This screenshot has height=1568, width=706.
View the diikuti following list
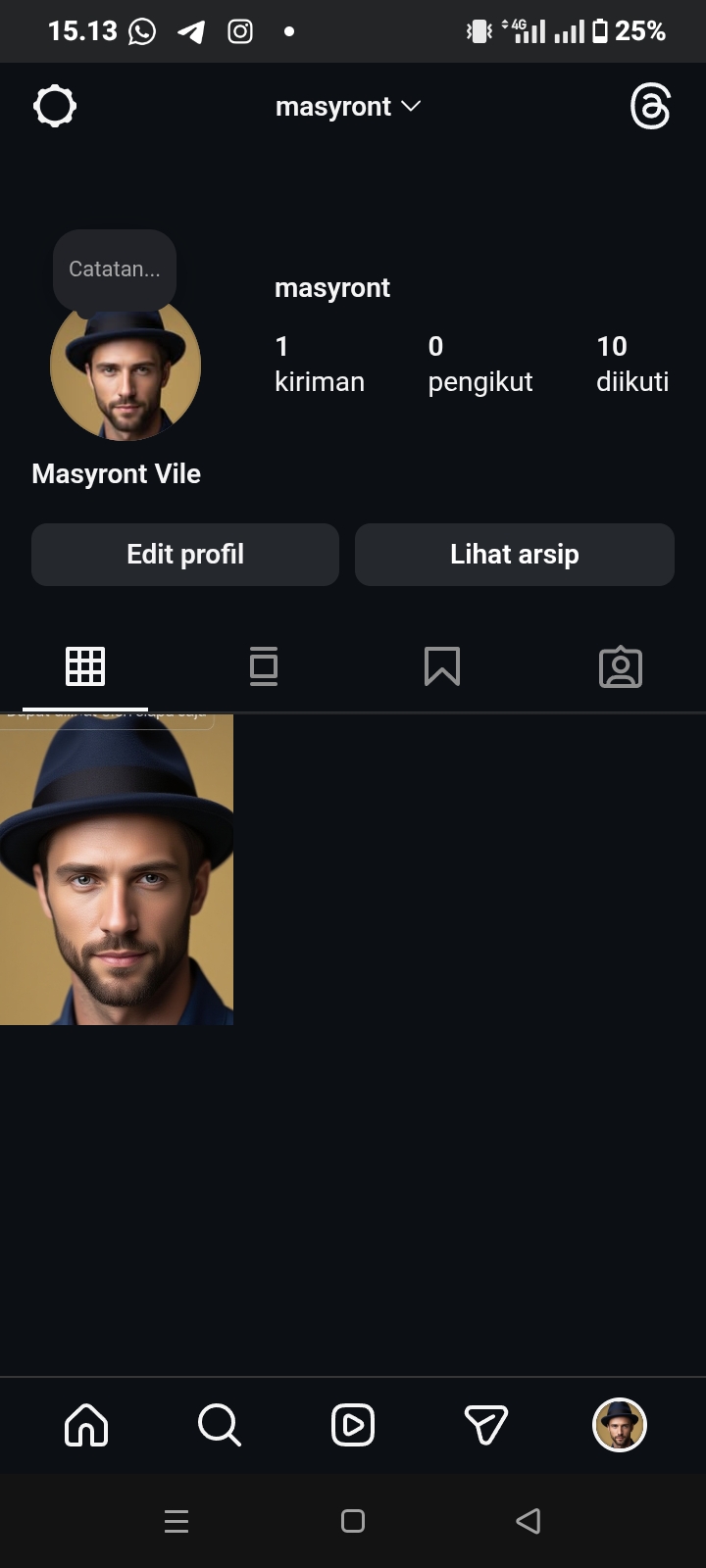632,363
